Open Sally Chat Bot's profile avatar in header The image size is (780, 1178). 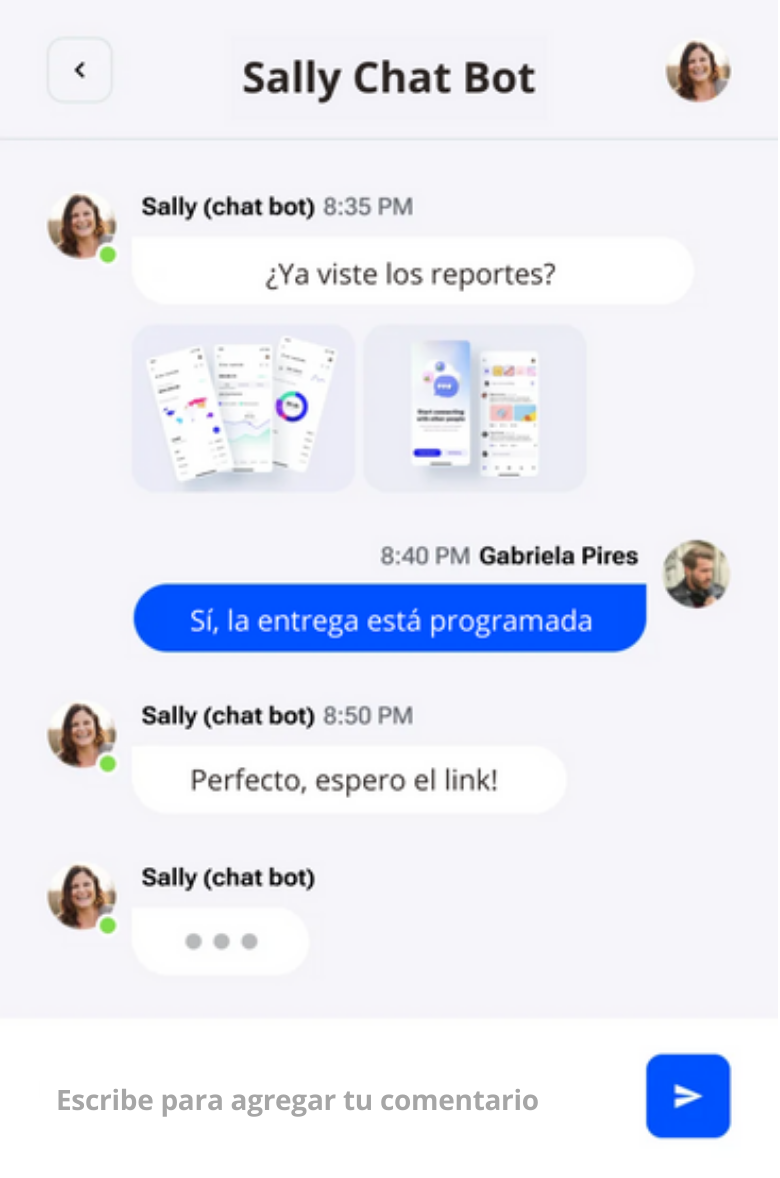pos(698,70)
